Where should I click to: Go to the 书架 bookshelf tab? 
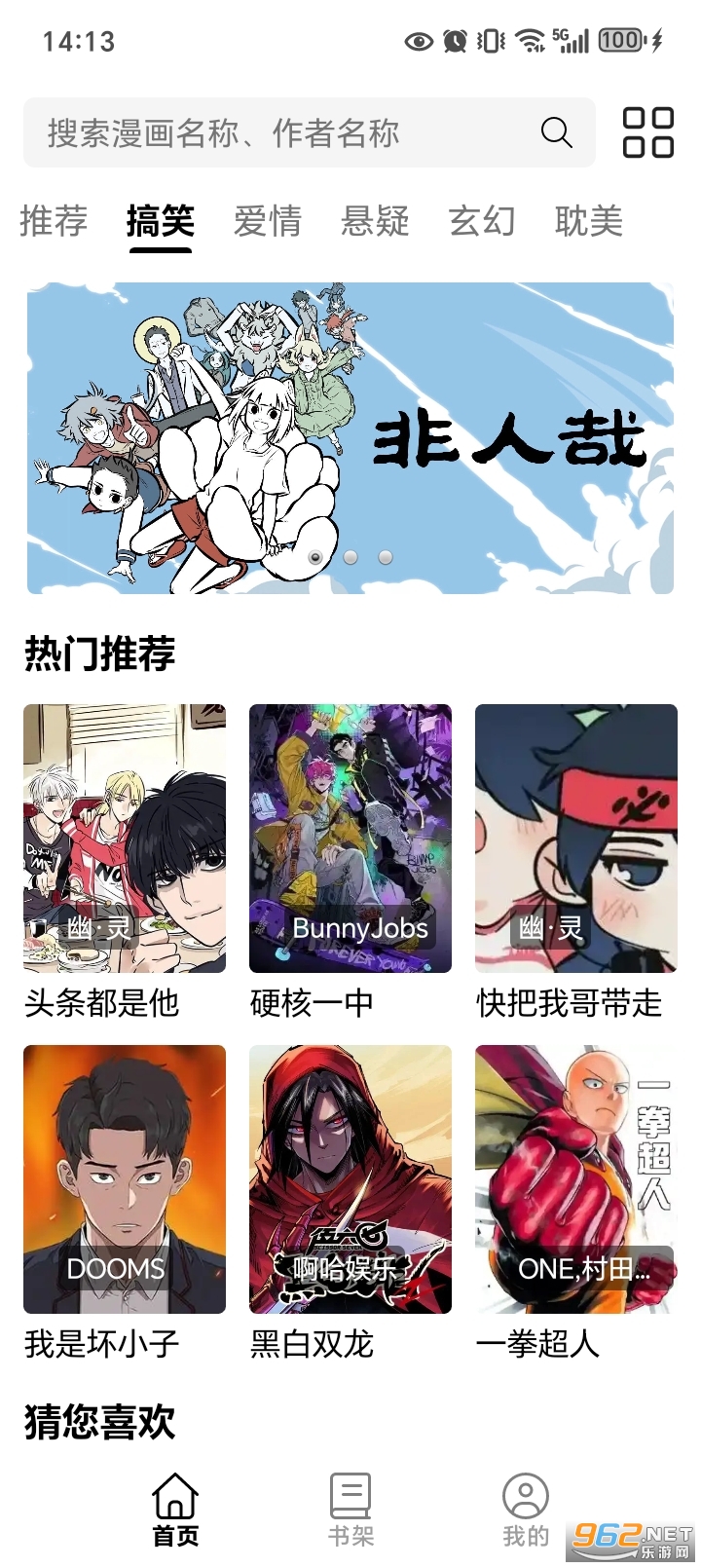350,1510
